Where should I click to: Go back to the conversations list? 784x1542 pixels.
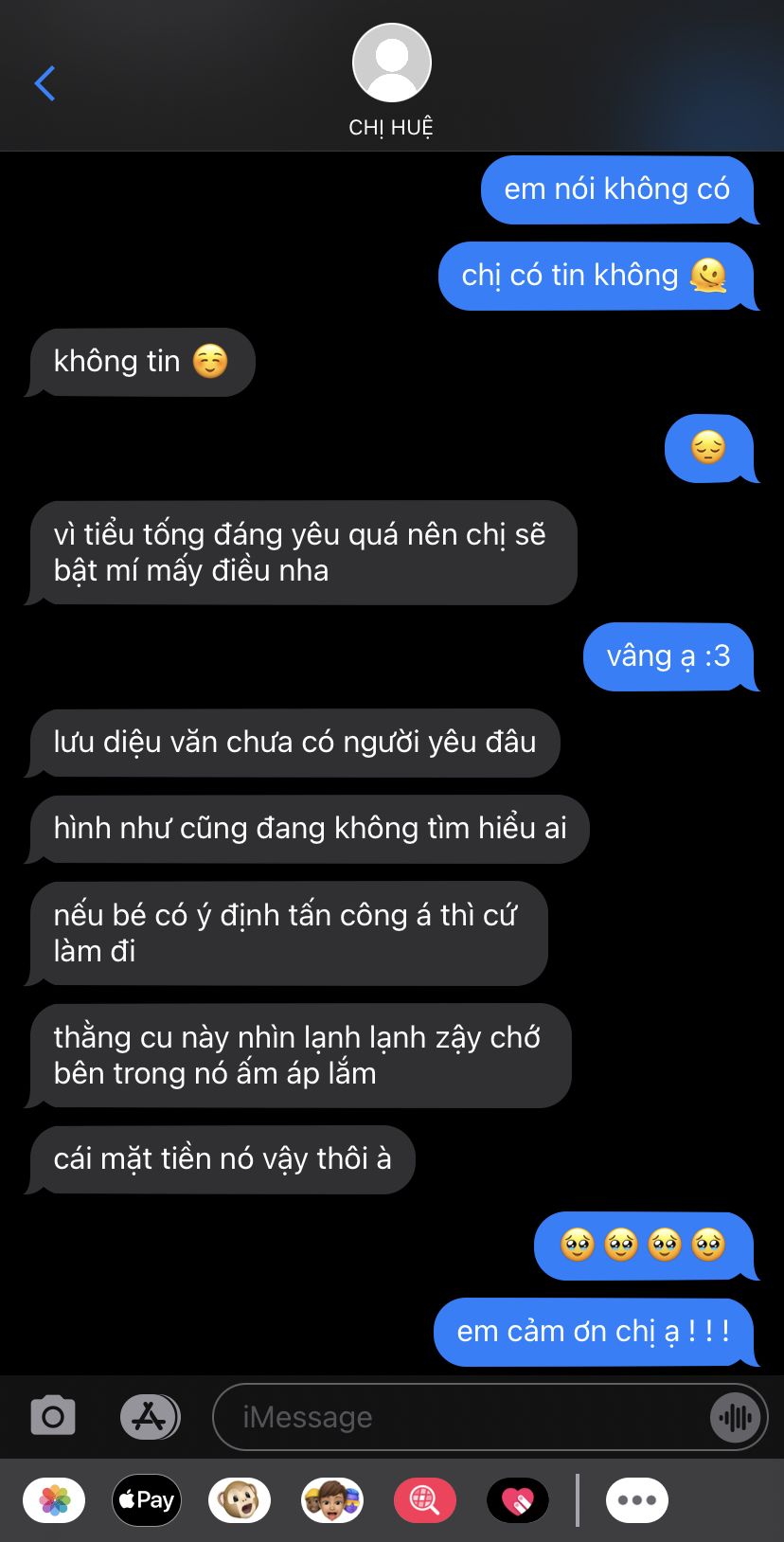pyautogui.click(x=45, y=83)
